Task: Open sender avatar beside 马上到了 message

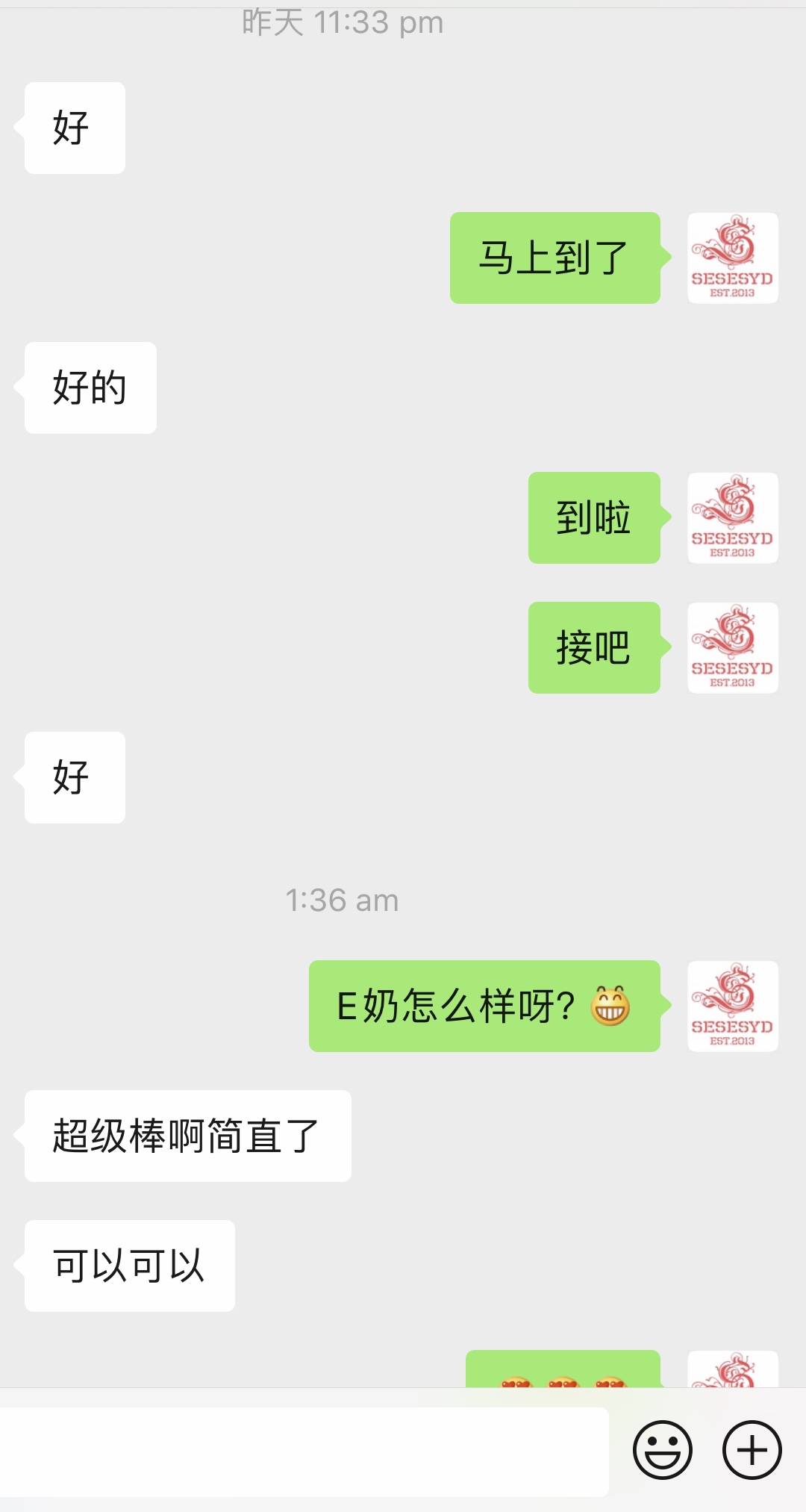Action: tap(732, 258)
